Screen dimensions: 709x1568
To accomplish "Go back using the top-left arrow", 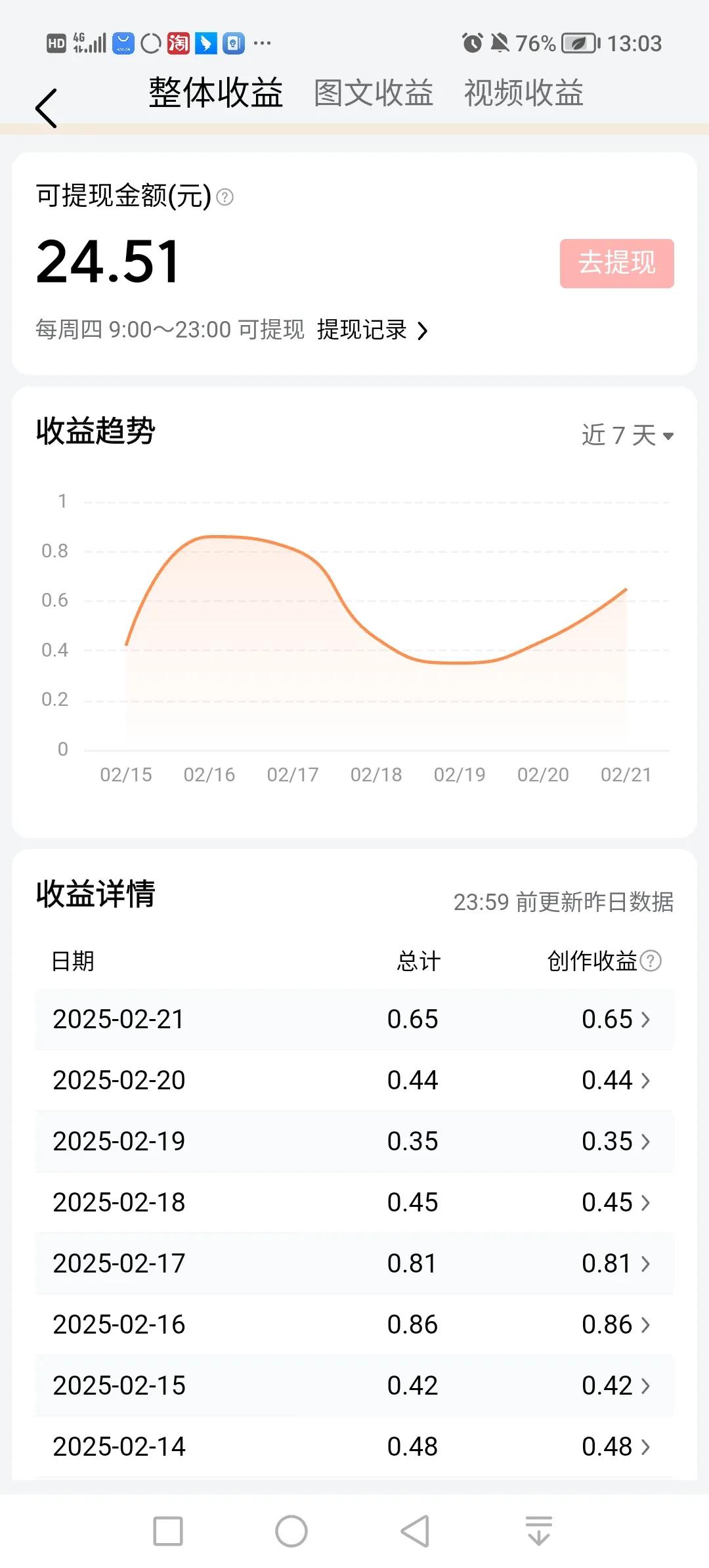I will tap(46, 108).
